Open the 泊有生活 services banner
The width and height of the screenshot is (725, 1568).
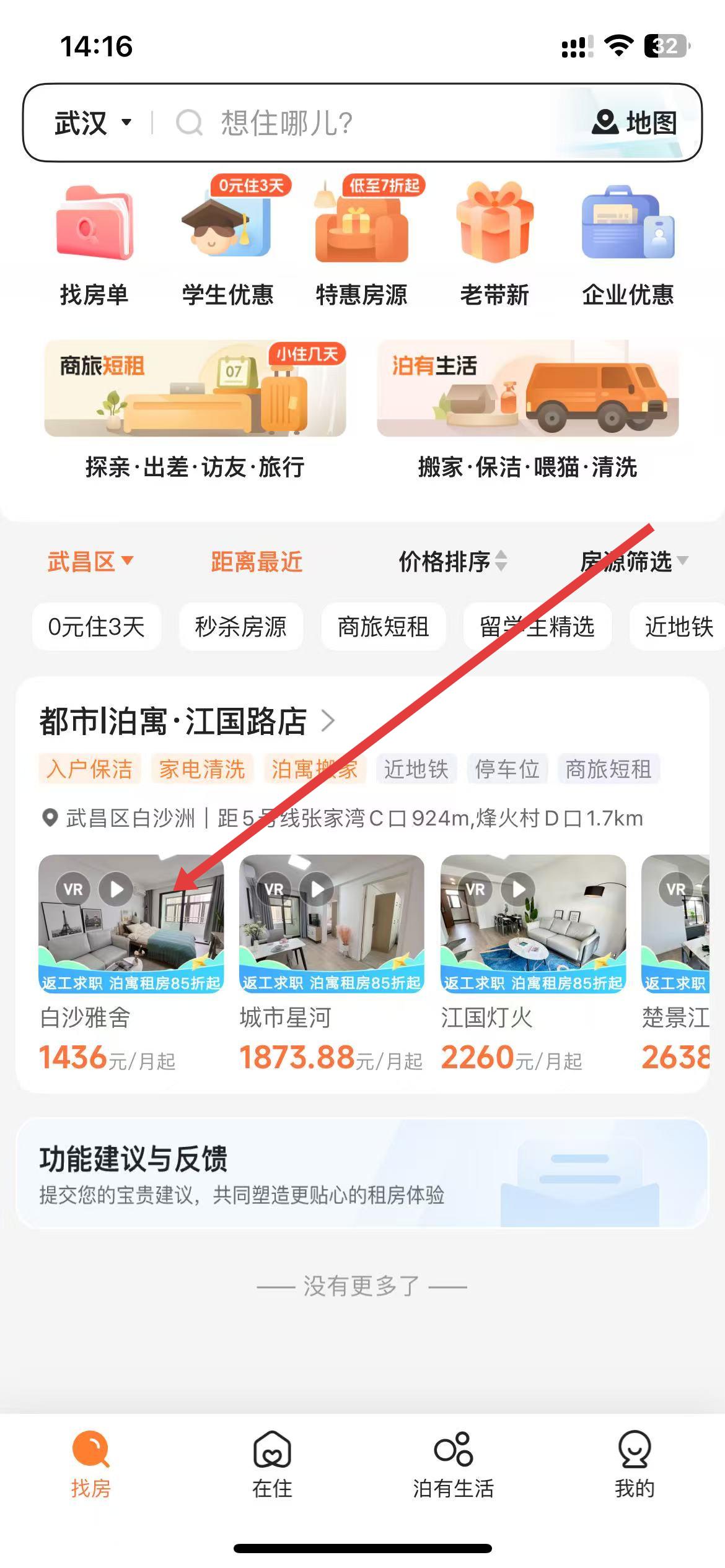(x=527, y=409)
